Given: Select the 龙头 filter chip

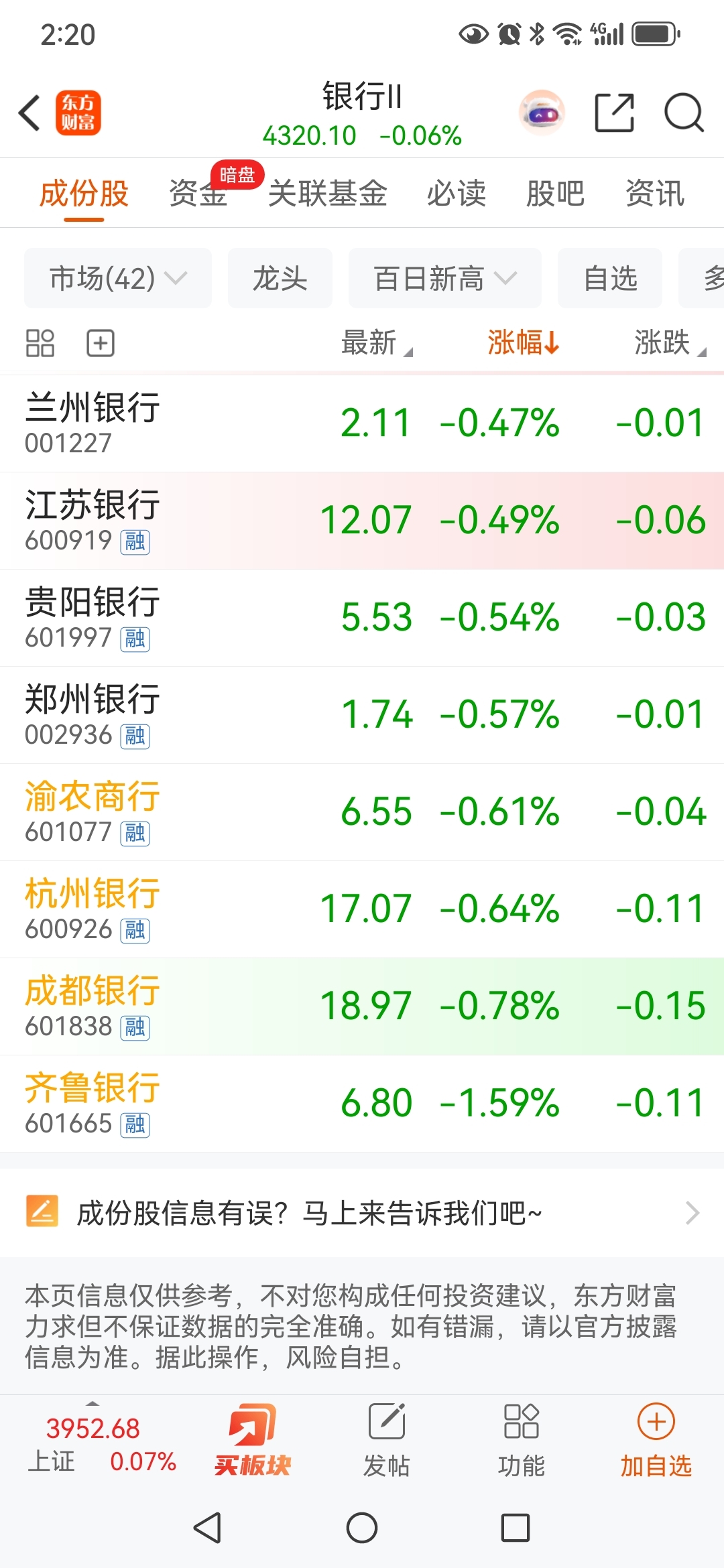Looking at the screenshot, I should click(x=280, y=278).
